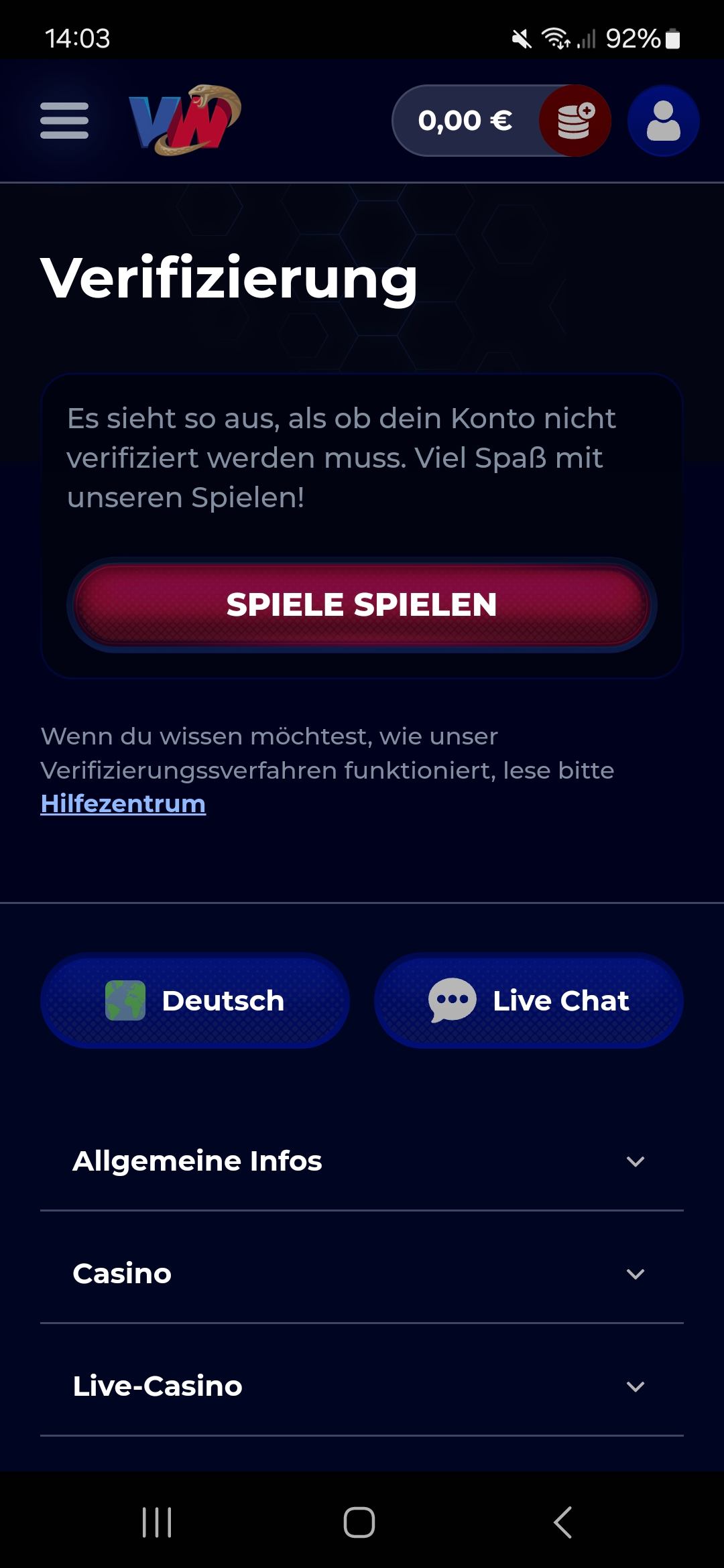The image size is (724, 1568).
Task: Expand the Casino footer section
Action: click(x=362, y=1274)
